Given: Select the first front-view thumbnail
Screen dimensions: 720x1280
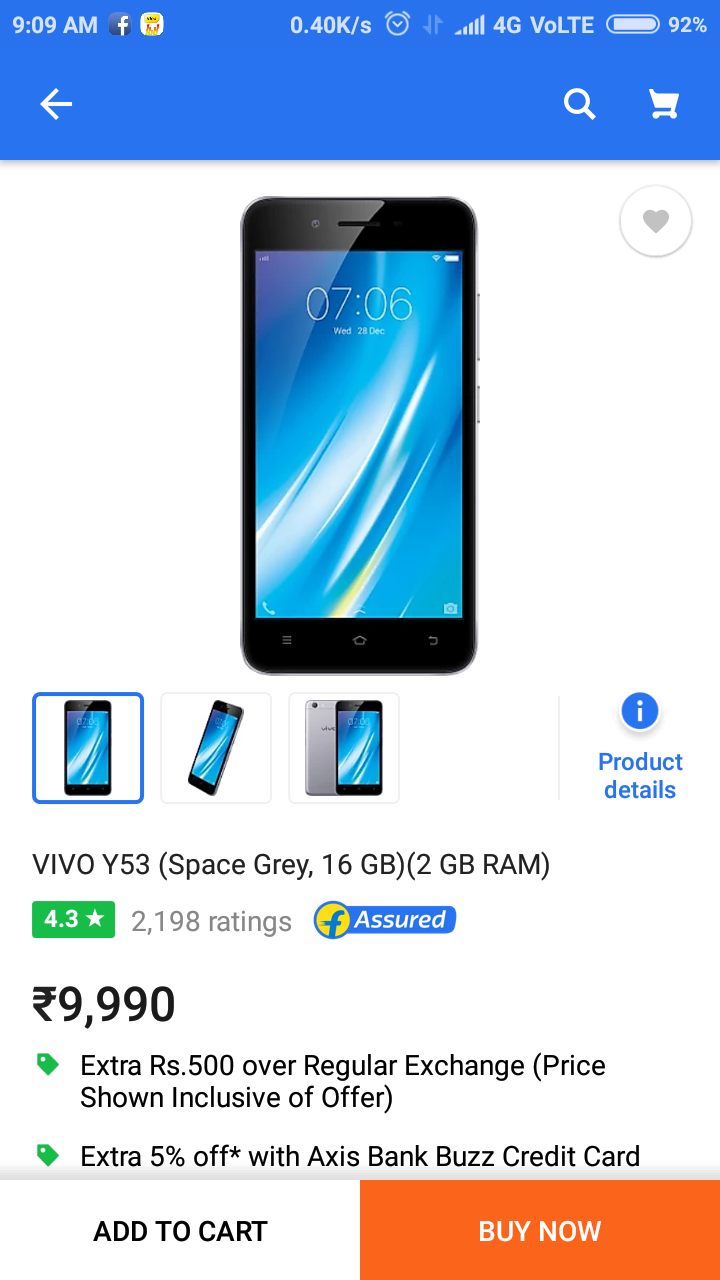Looking at the screenshot, I should 88,748.
